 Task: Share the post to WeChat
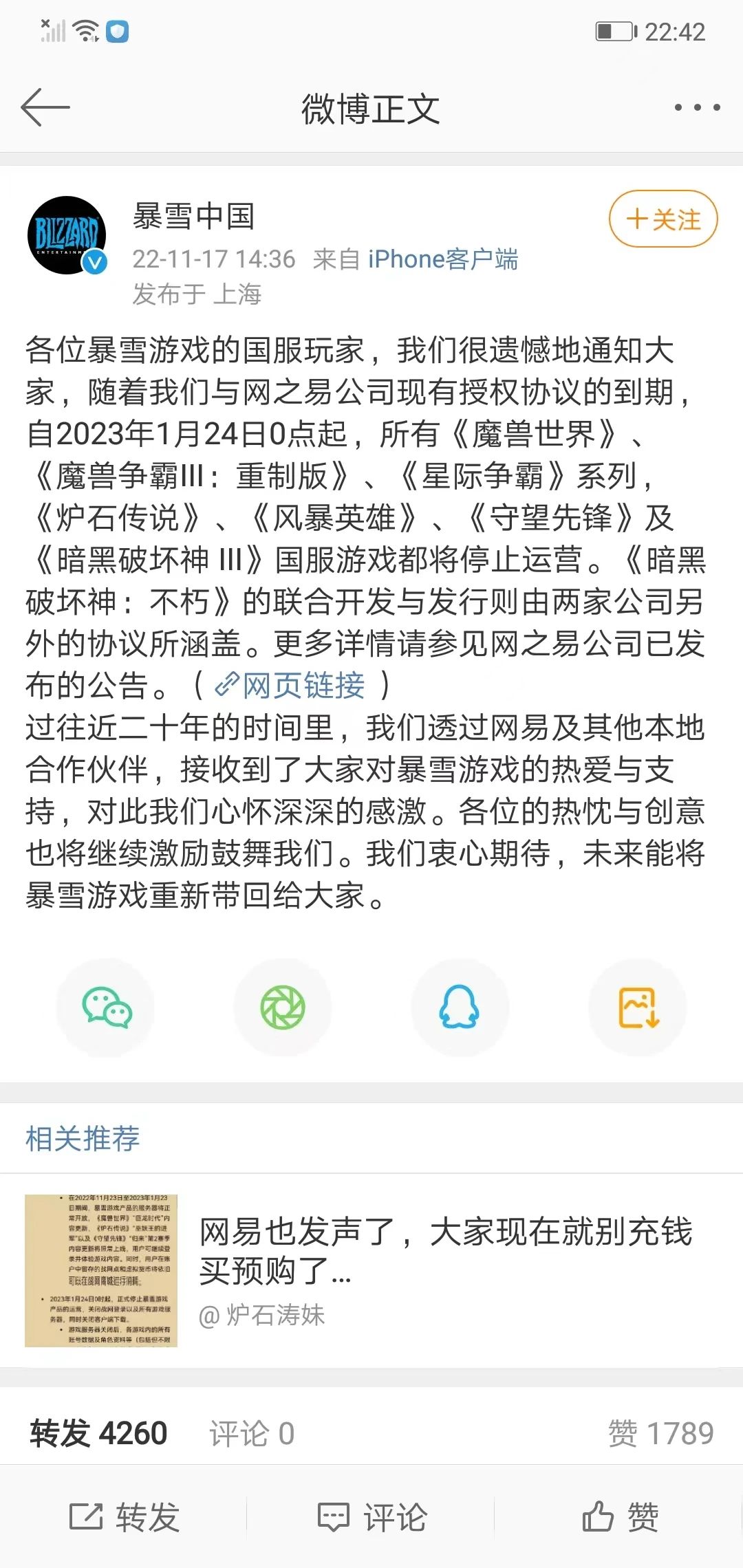click(106, 1007)
